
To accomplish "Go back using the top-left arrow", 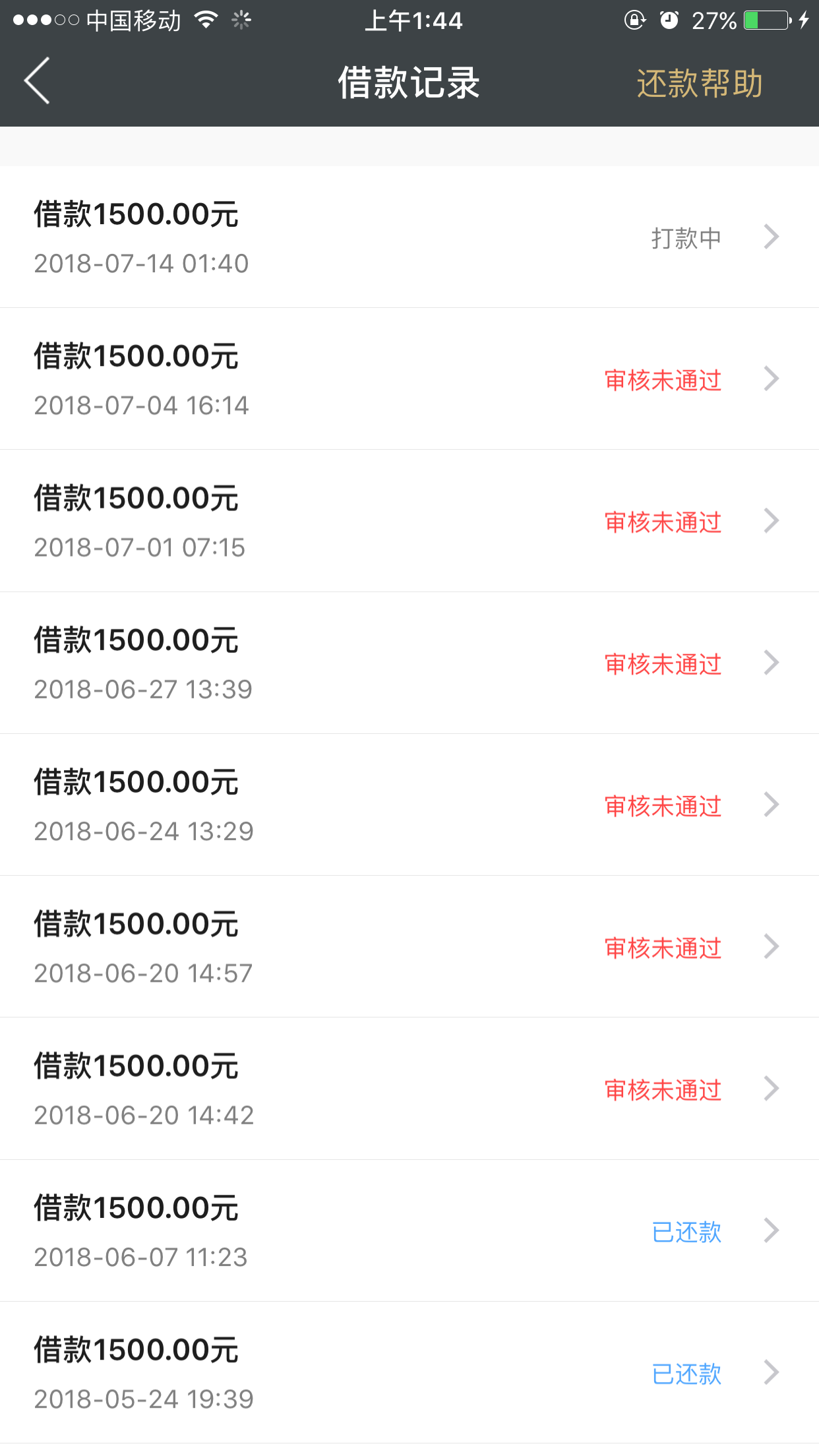I will click(x=37, y=81).
